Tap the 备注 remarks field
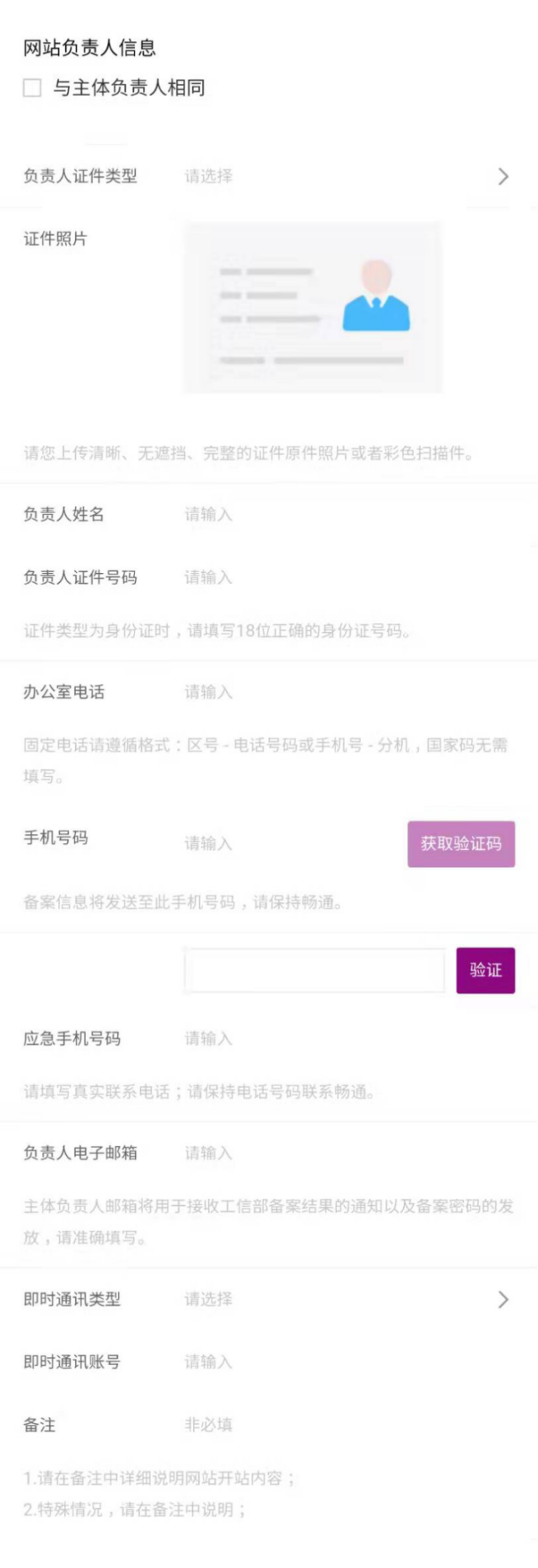The image size is (538, 1568). [337, 1425]
